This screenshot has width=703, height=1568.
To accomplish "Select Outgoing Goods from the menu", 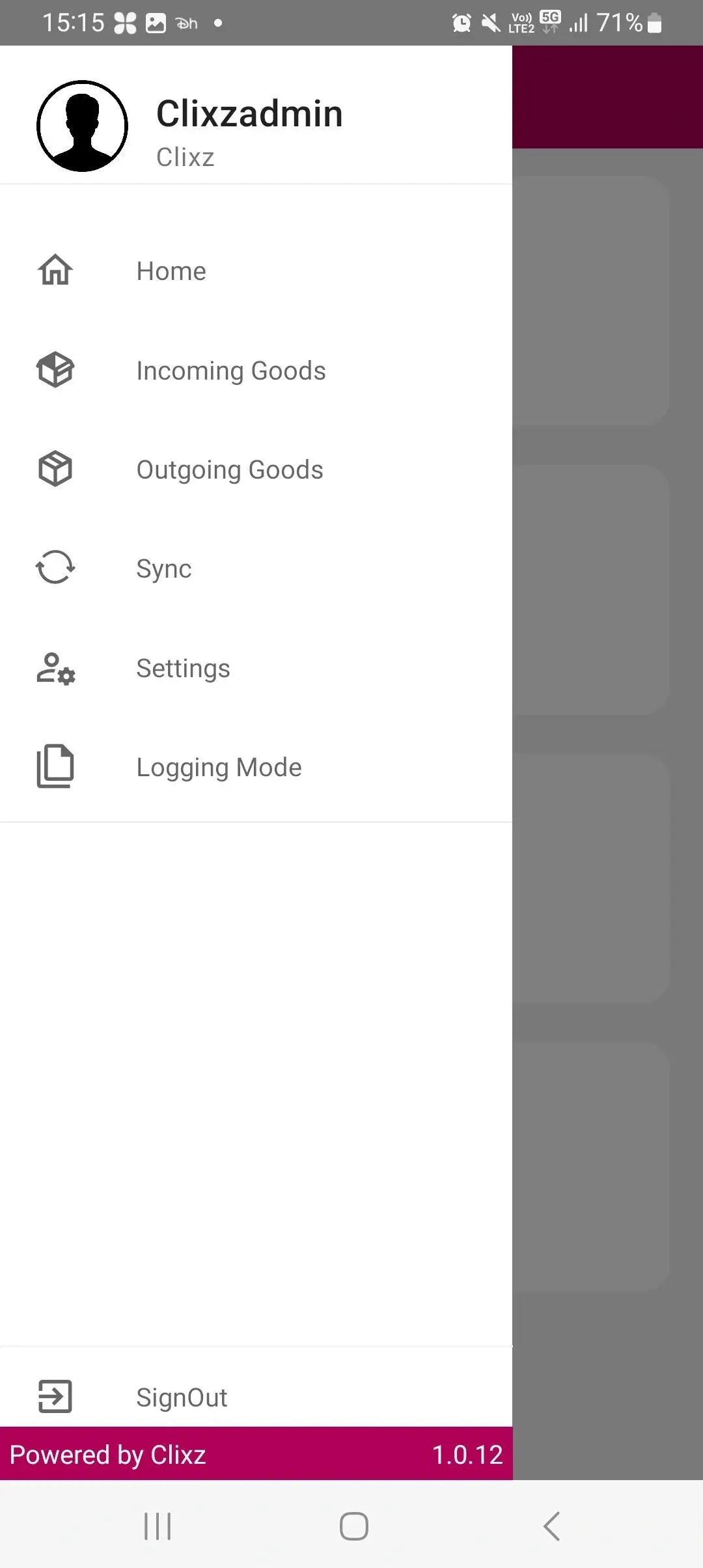I will pyautogui.click(x=230, y=468).
